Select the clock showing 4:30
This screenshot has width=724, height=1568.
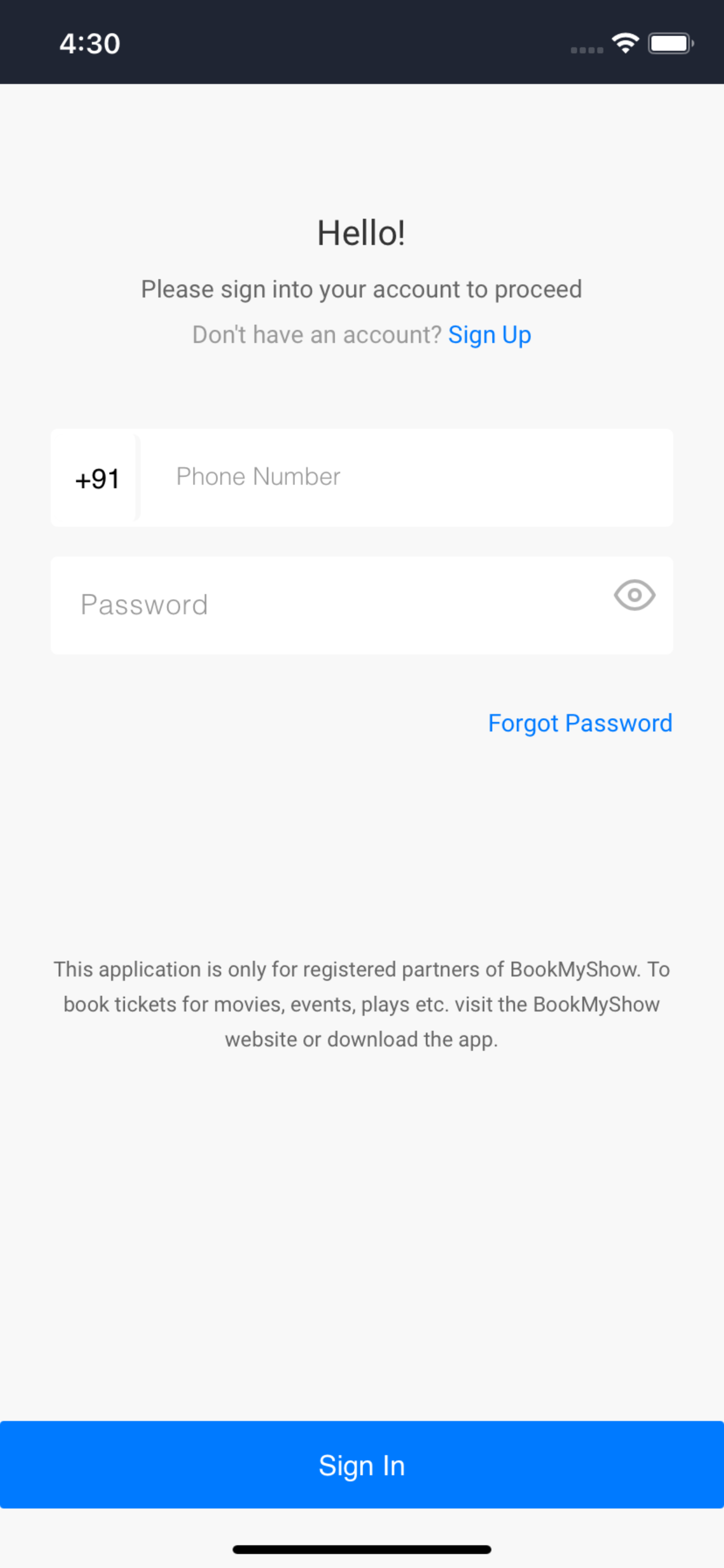(89, 41)
